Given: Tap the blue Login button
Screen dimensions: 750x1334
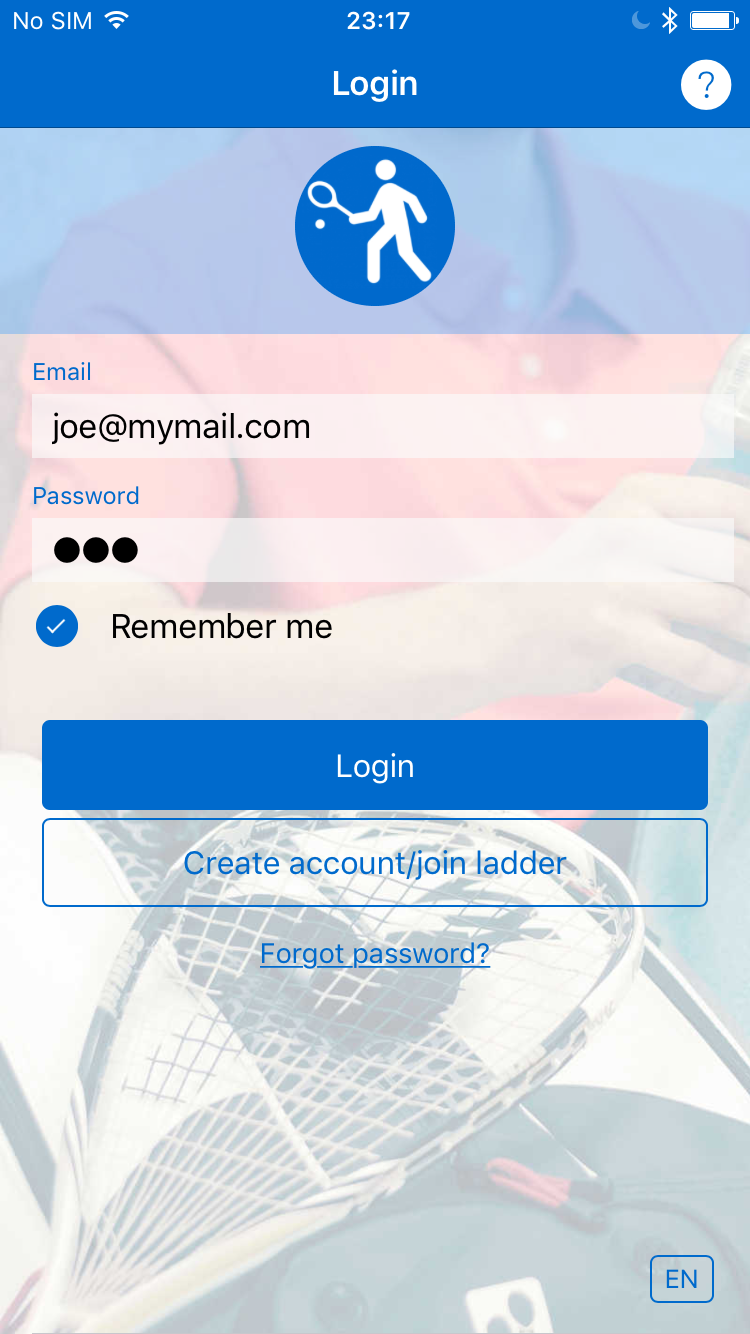Looking at the screenshot, I should tap(374, 765).
